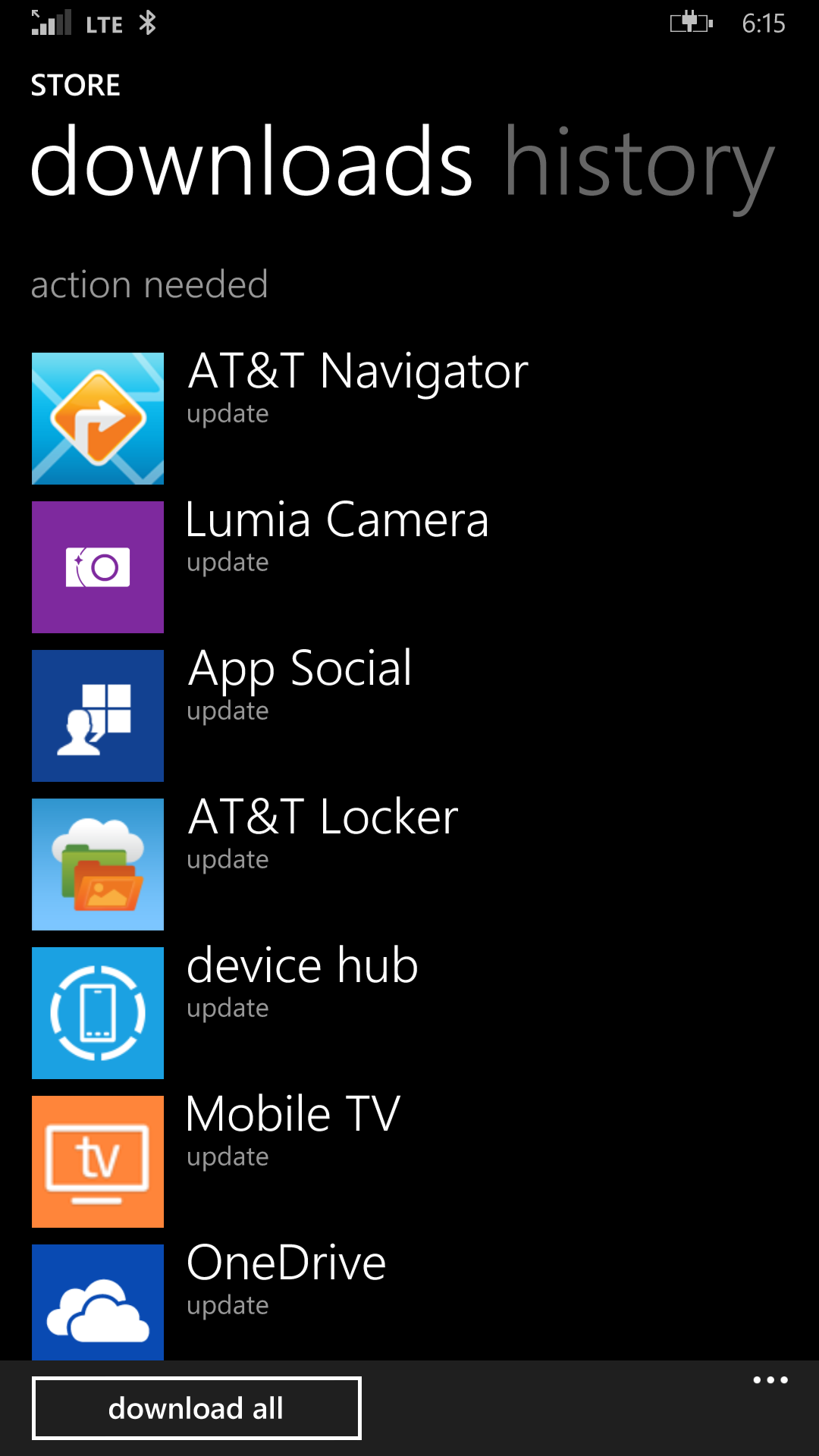Screen dimensions: 819x1456
Task: Select the Lumia Camera update
Action: [x=337, y=535]
